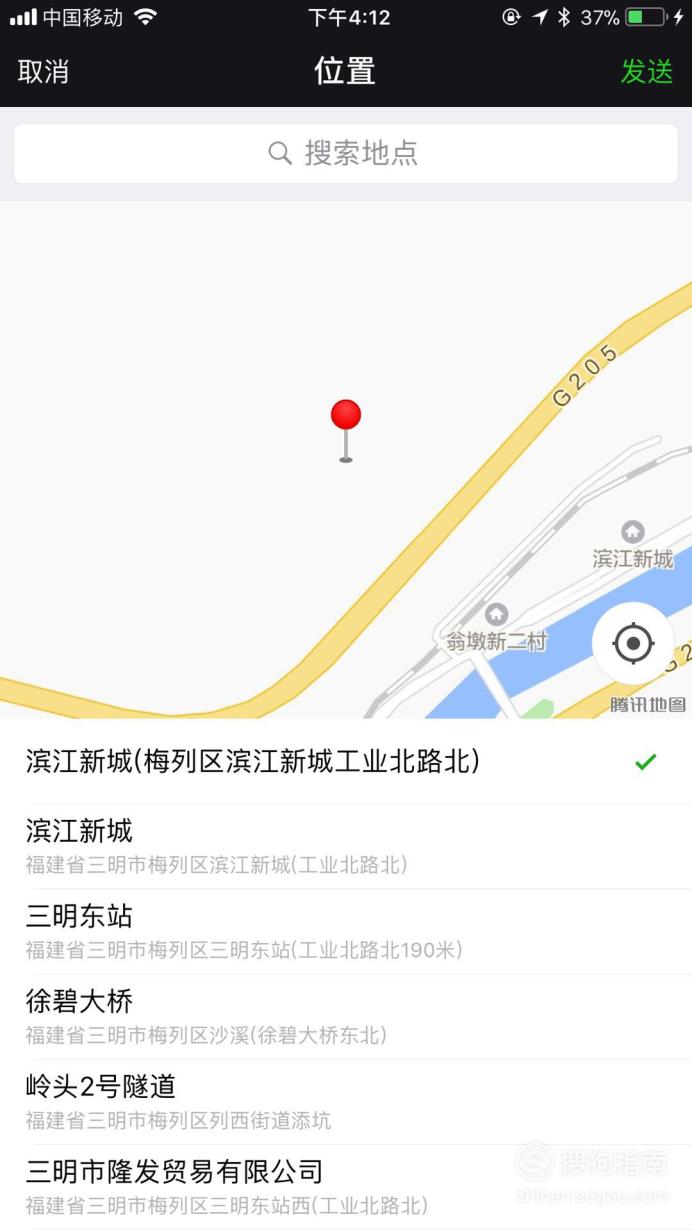692x1230 pixels.
Task: Pick 徐碧大桥 from the list
Action: (x=346, y=1017)
